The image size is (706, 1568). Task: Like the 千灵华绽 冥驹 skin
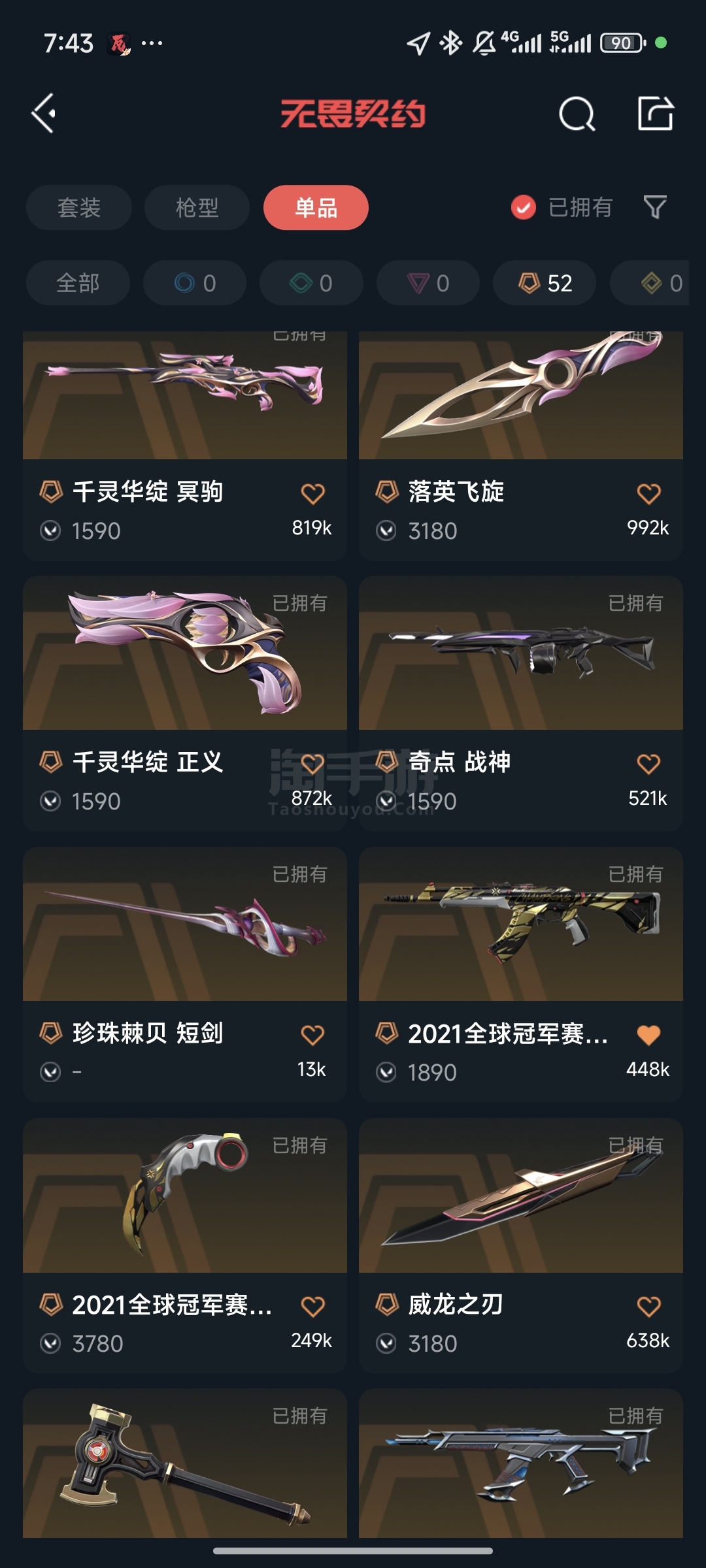click(x=312, y=493)
